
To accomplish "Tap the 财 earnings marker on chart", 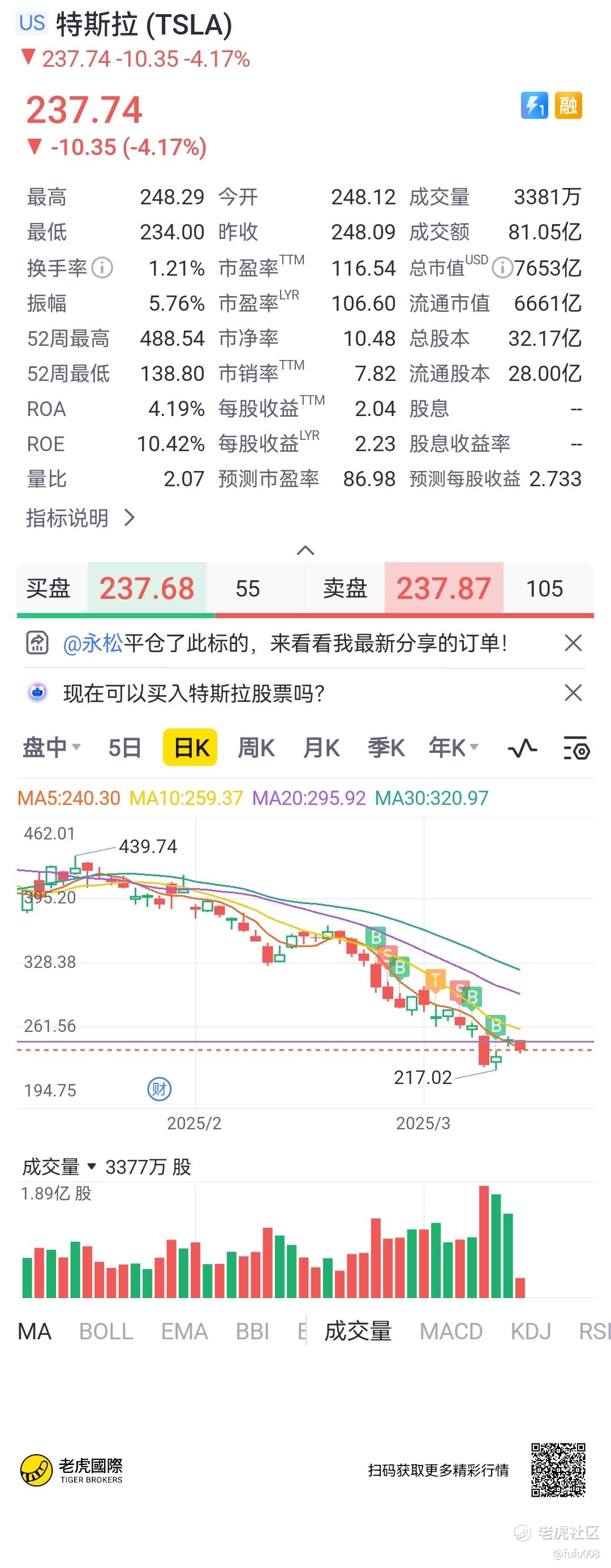I will (160, 1090).
